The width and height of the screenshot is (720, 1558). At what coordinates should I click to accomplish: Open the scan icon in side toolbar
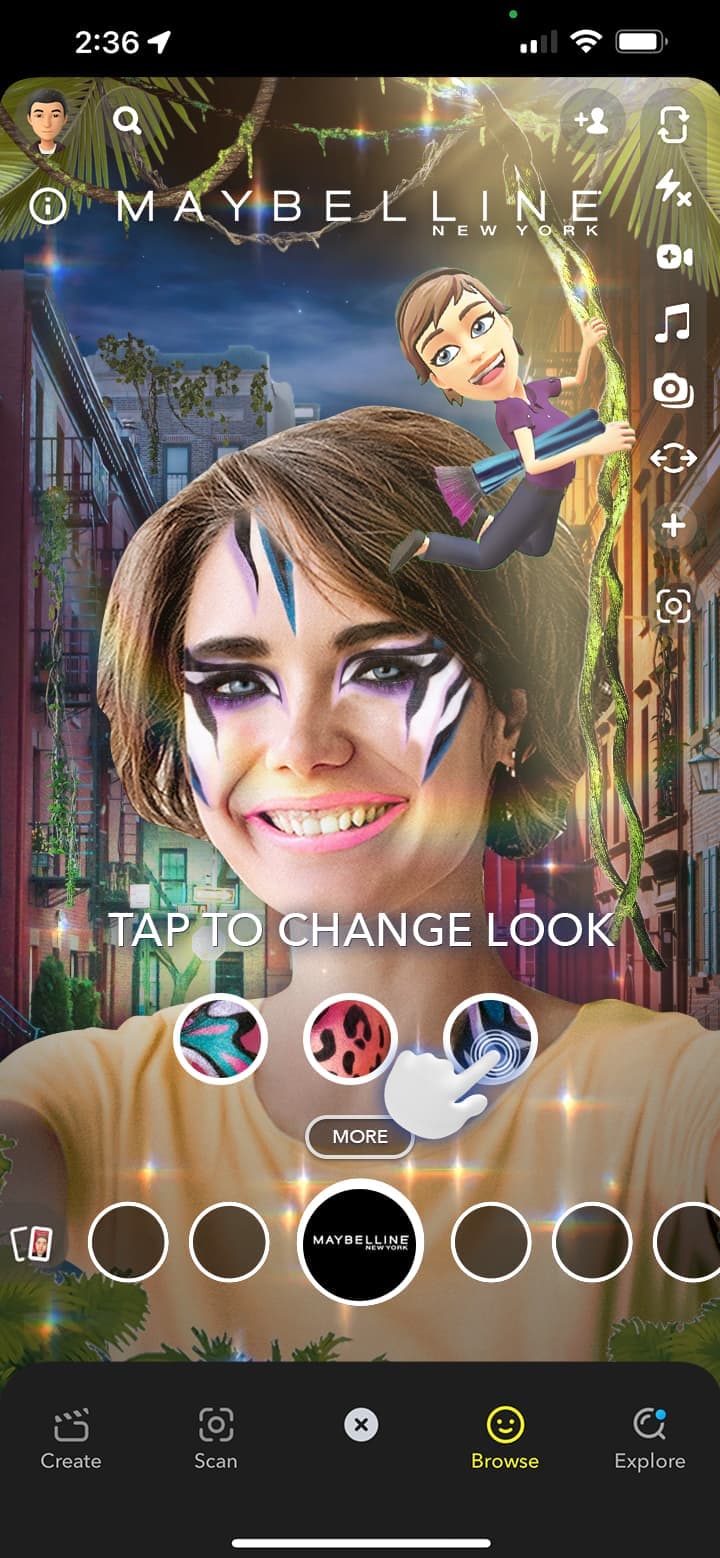pos(673,606)
